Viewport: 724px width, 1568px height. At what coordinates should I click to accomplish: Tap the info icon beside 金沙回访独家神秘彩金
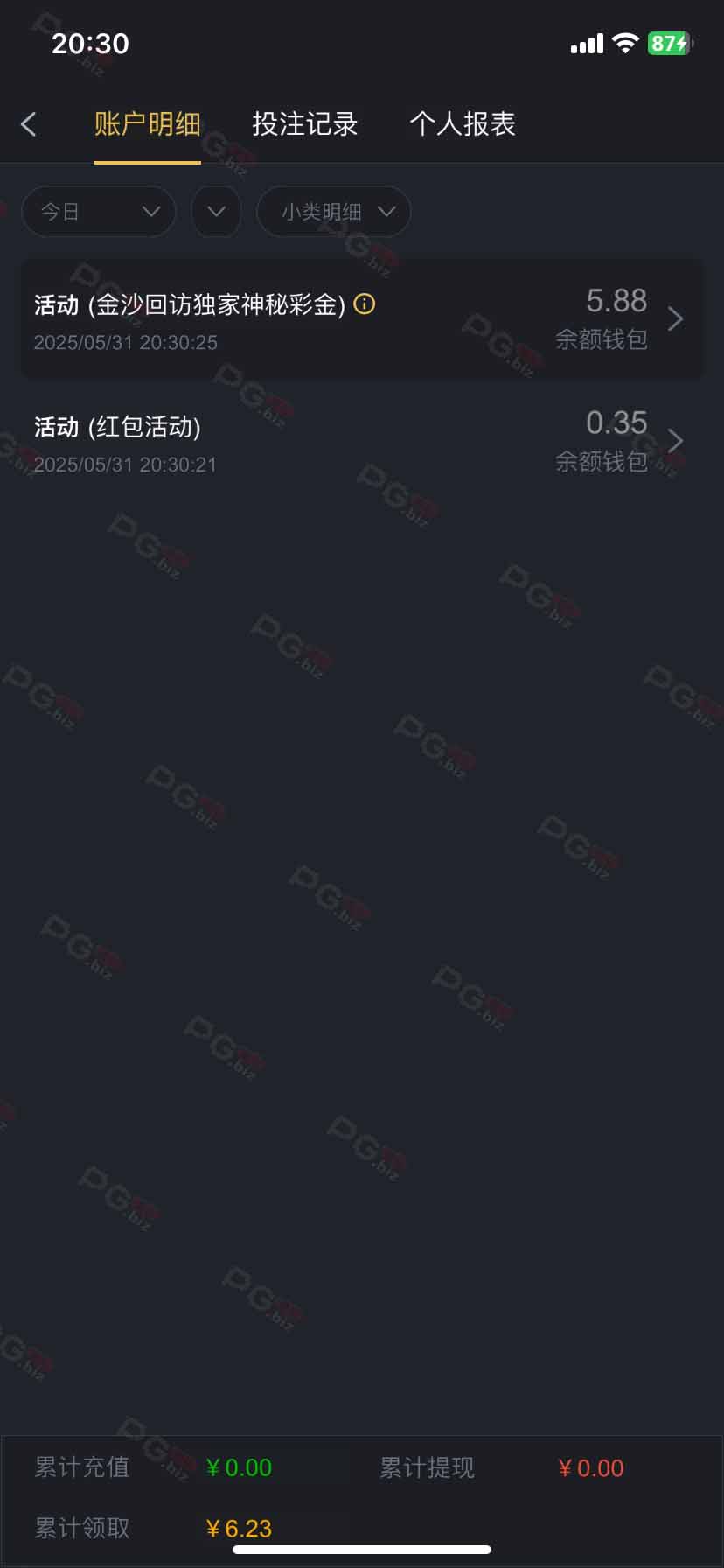(x=365, y=304)
